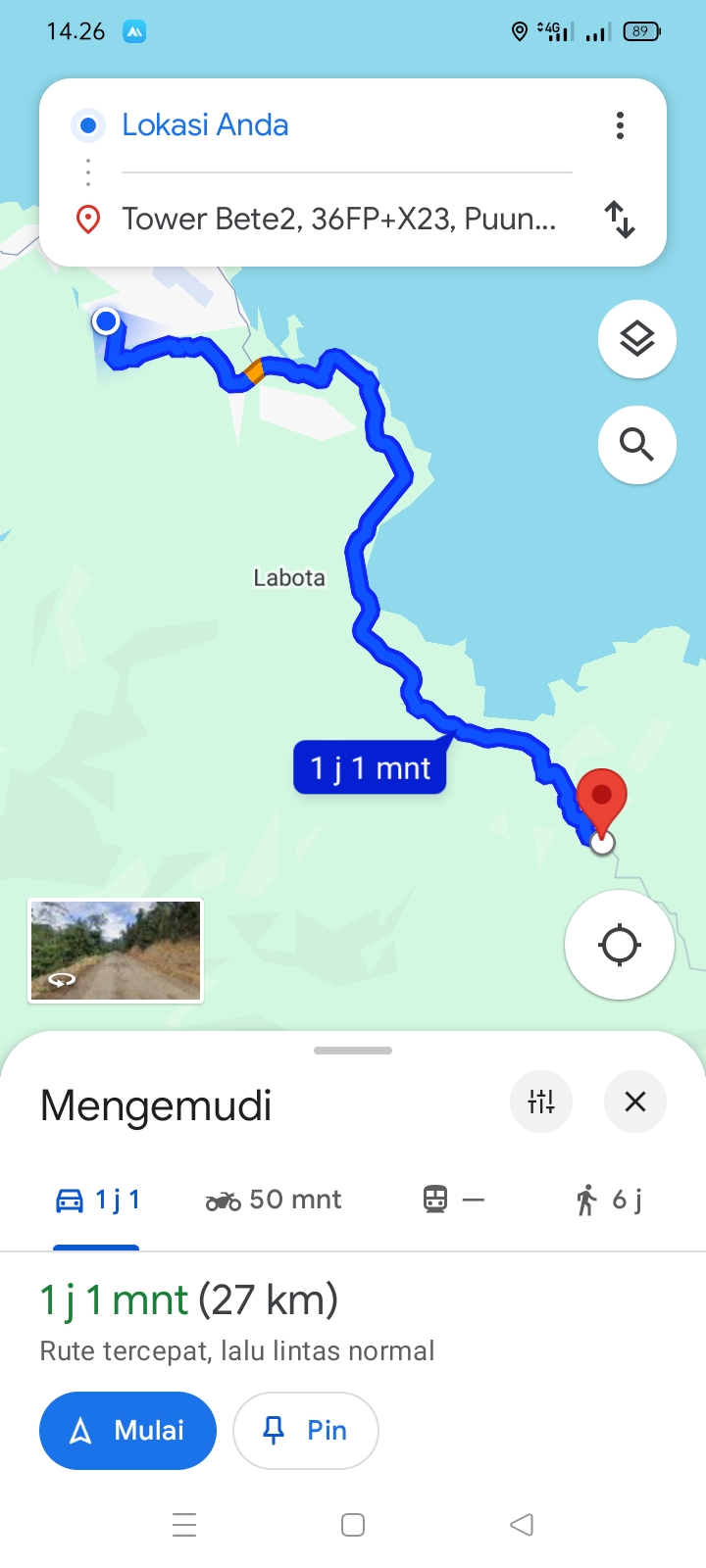The image size is (706, 1568).
Task: Swap start and destination locations
Action: [620, 219]
